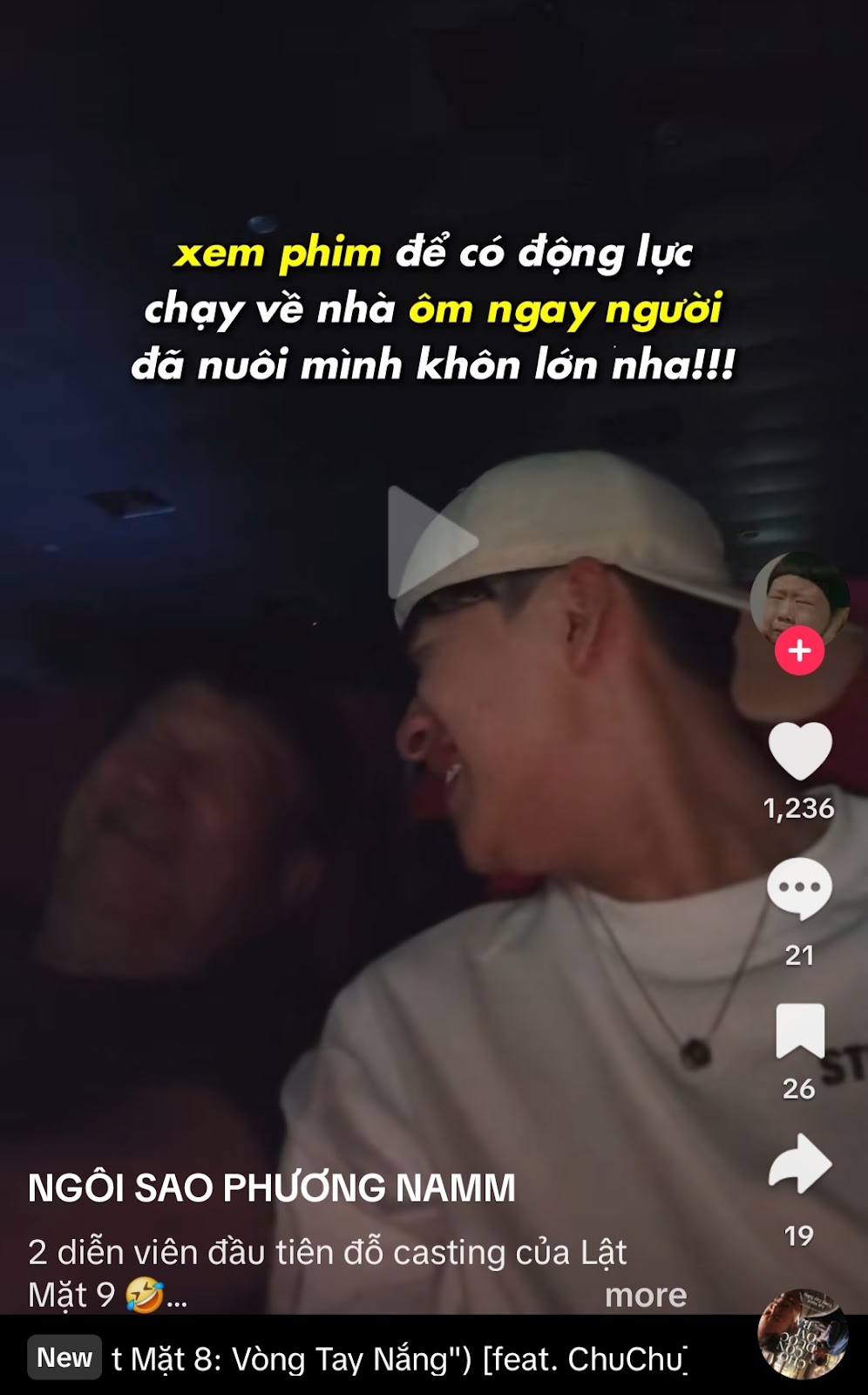Open the spinning sound disc
The image size is (868, 1395).
[x=802, y=1334]
